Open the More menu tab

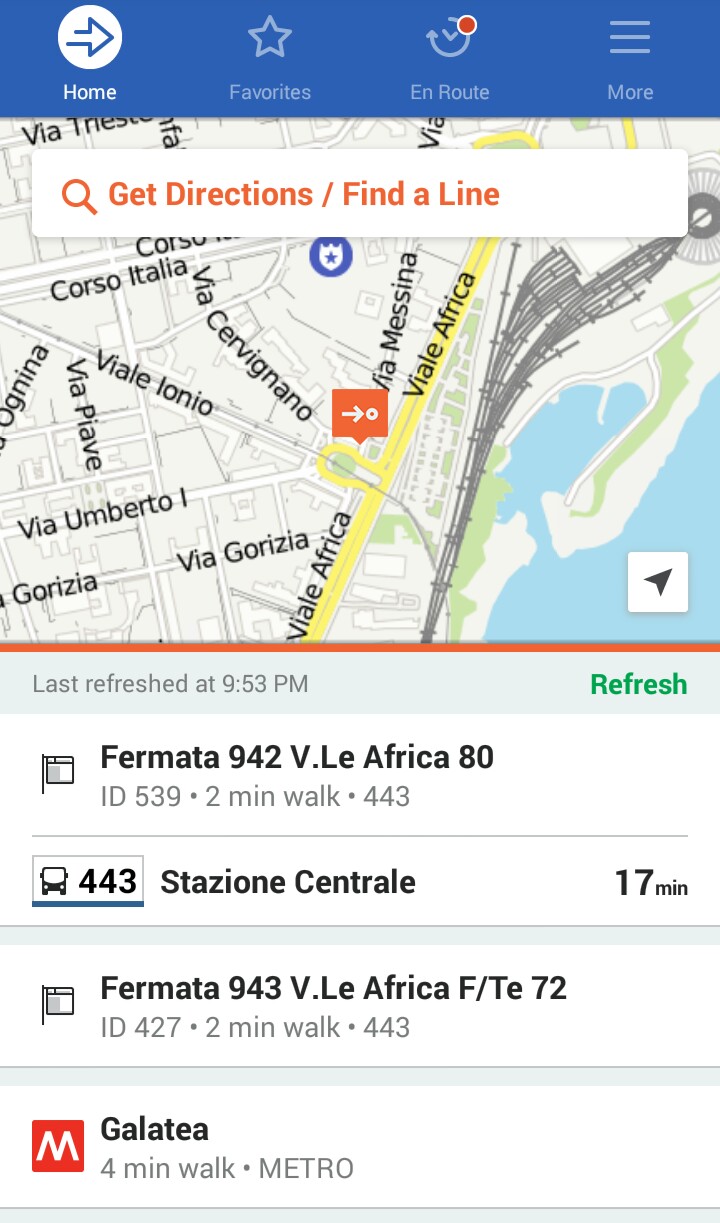(x=630, y=57)
